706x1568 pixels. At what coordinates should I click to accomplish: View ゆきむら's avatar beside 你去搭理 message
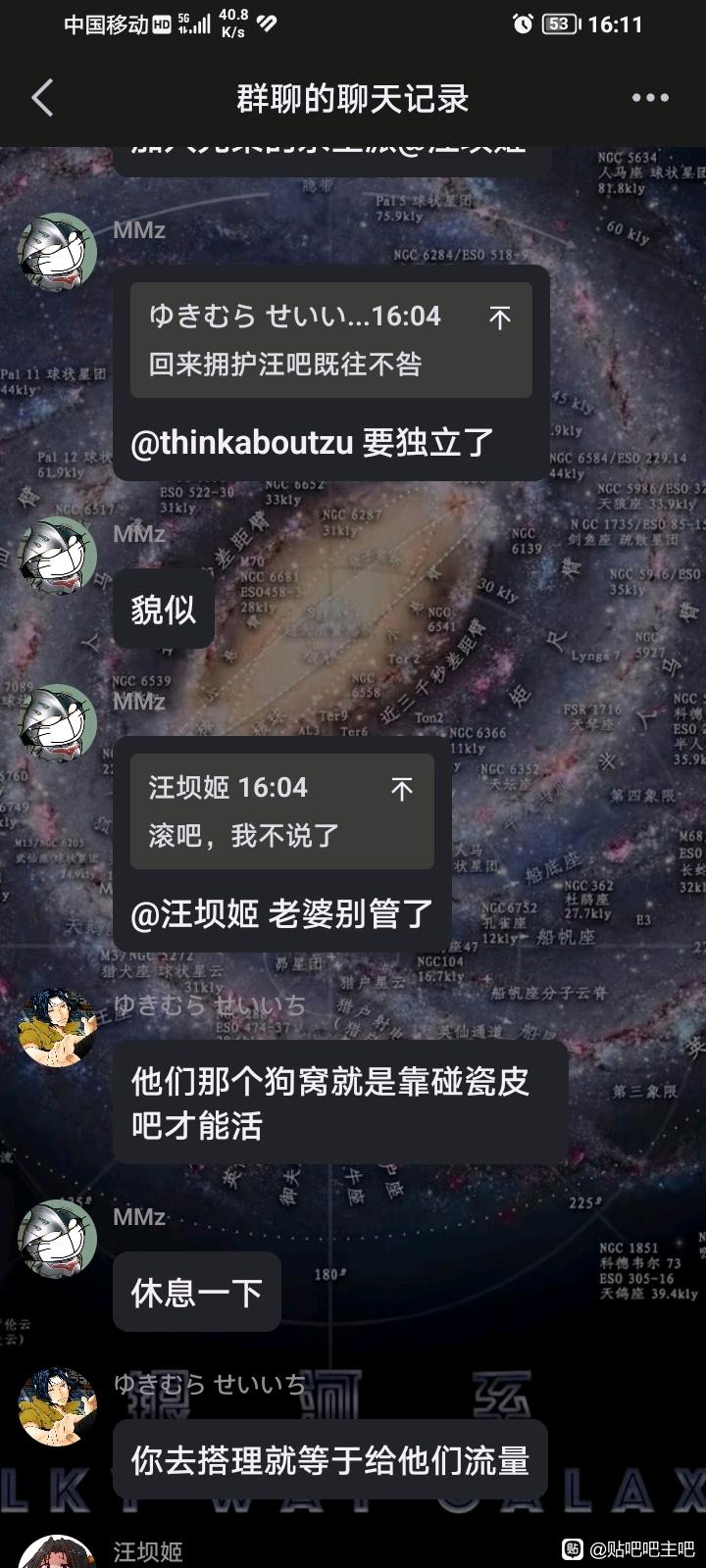(58, 1406)
